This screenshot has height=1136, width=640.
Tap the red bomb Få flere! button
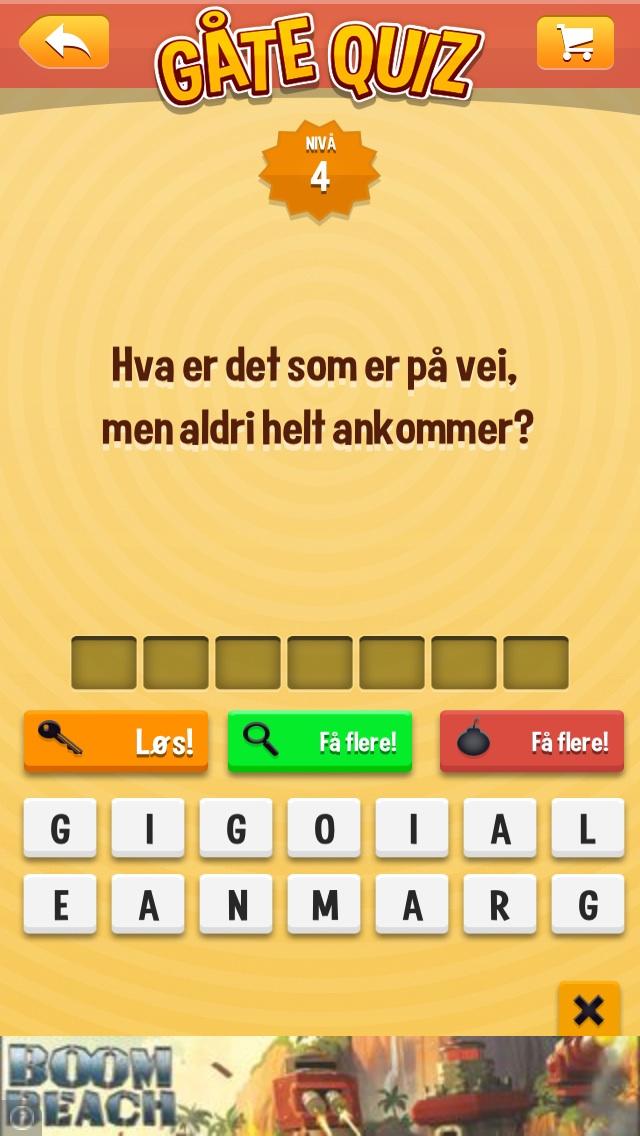pos(532,741)
